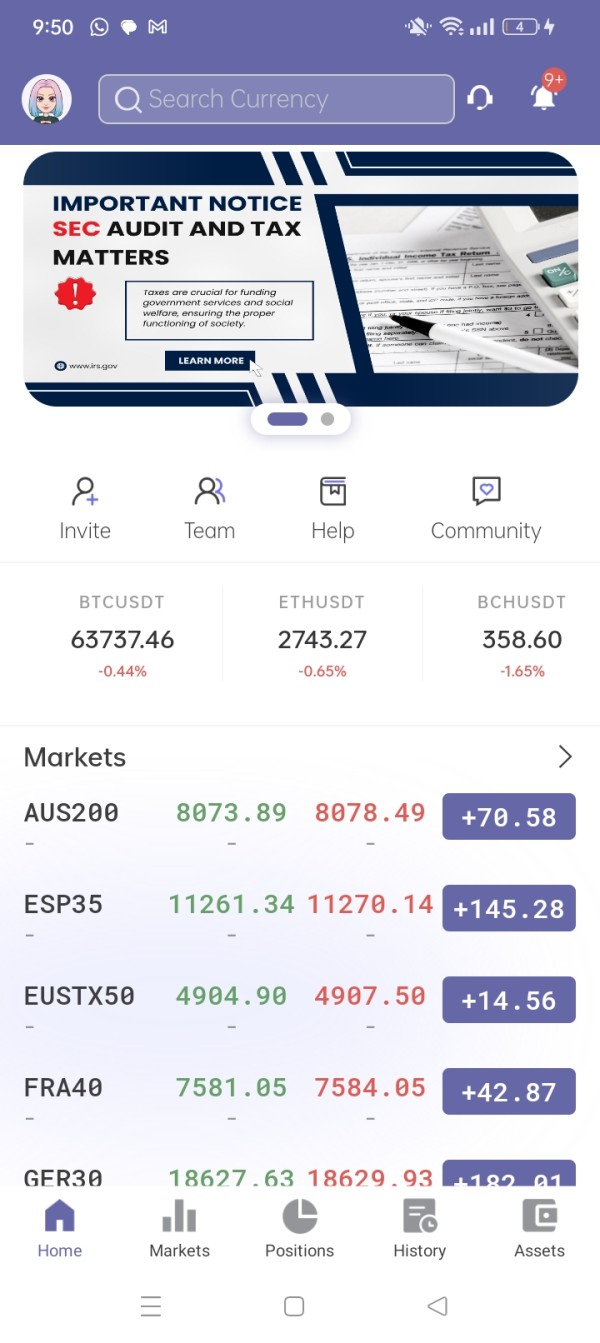
Task: Tap Invite shortcut
Action: [85, 509]
